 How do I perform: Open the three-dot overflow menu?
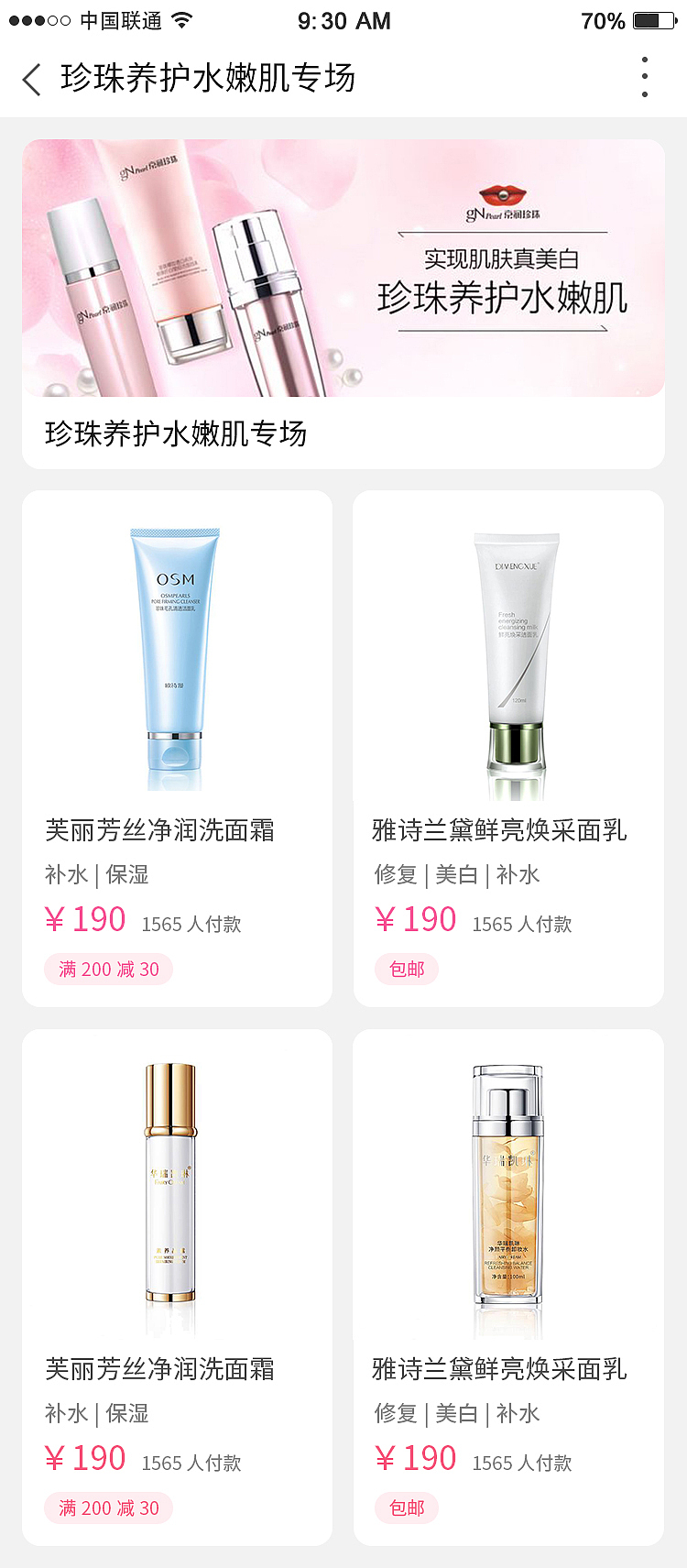(645, 77)
